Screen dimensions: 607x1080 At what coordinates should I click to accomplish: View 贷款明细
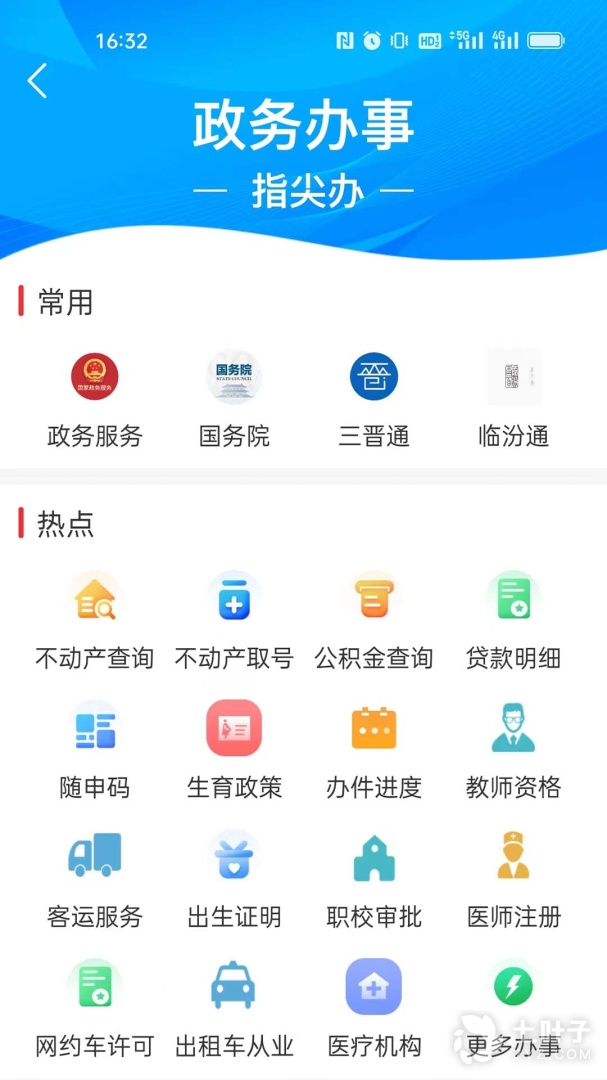tap(514, 598)
